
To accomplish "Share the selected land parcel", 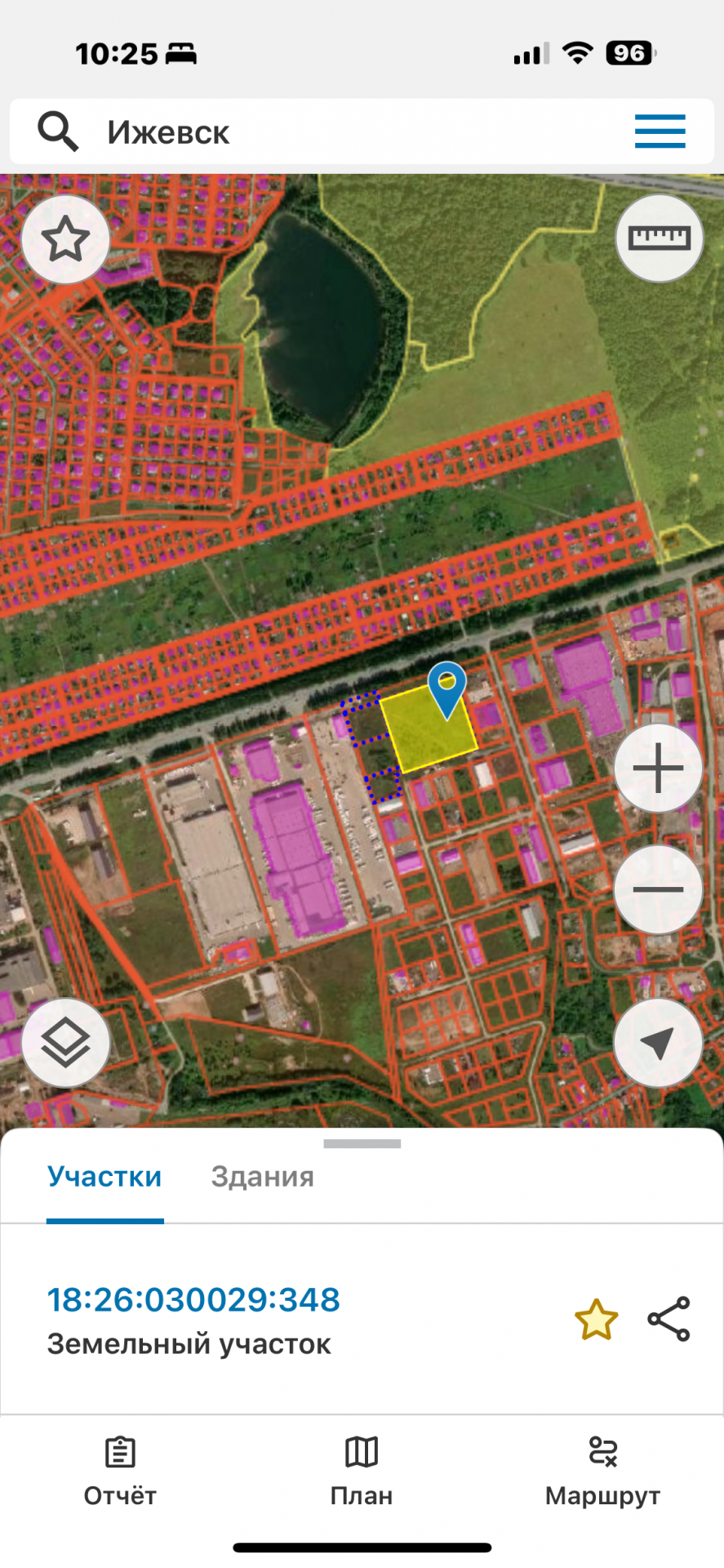I will [668, 1319].
